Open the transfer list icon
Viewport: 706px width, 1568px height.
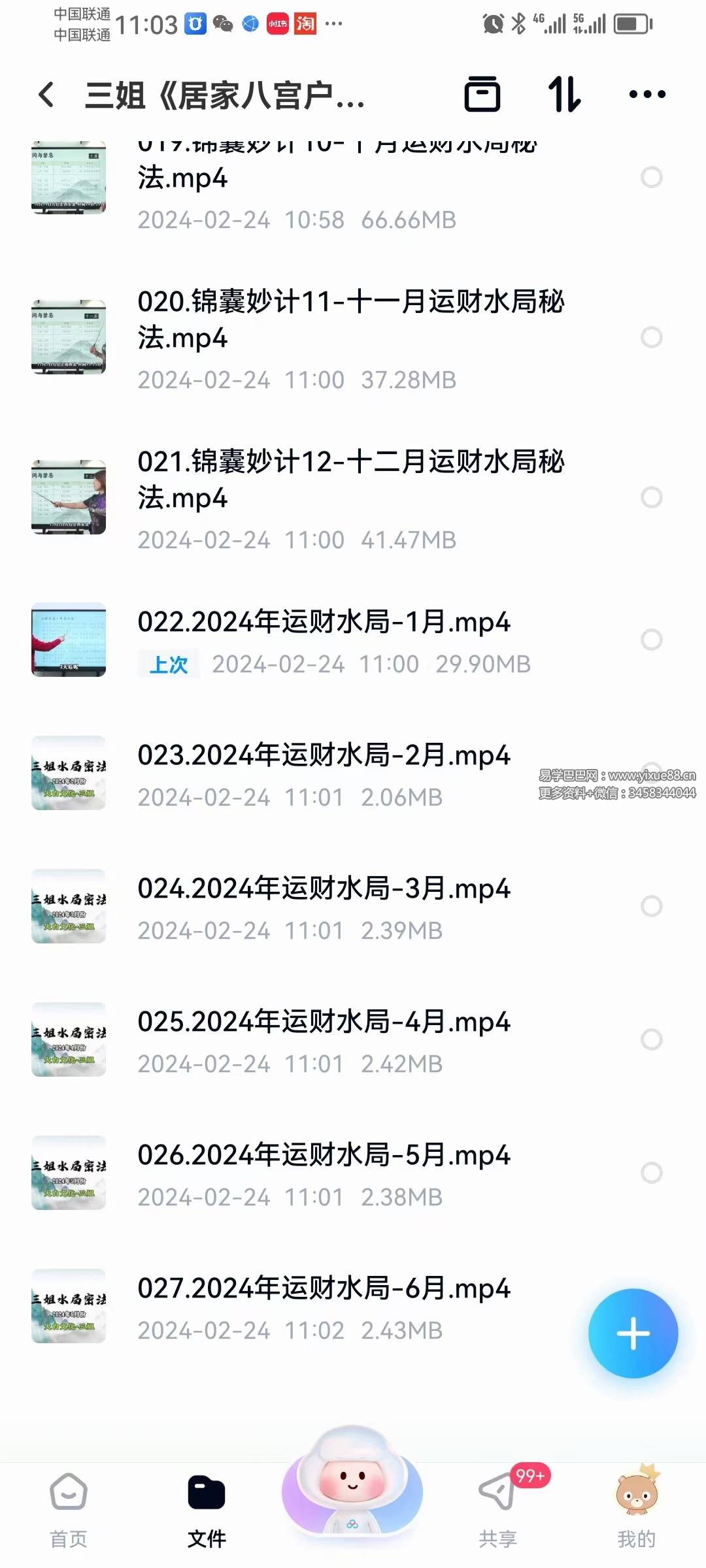pyautogui.click(x=482, y=95)
